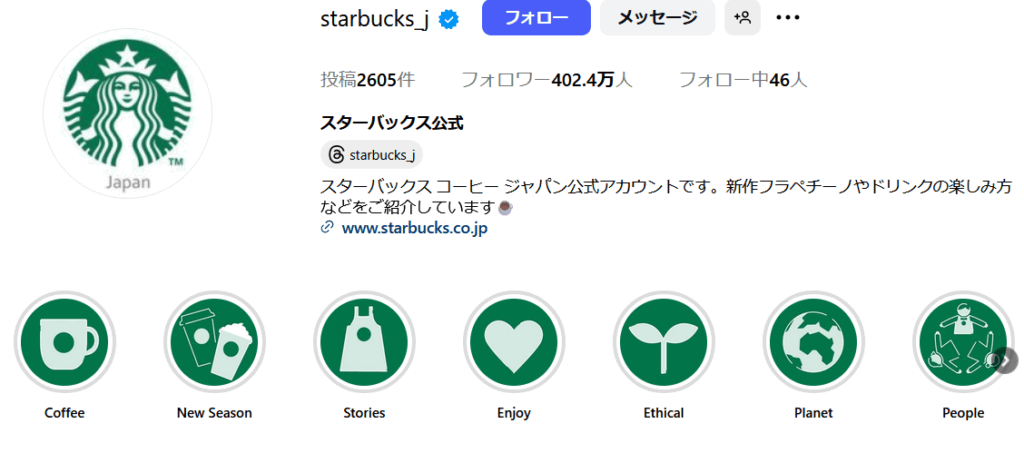Follow starbucks_j with the フォロー button
Screen dimensions: 1024x453
click(x=536, y=17)
